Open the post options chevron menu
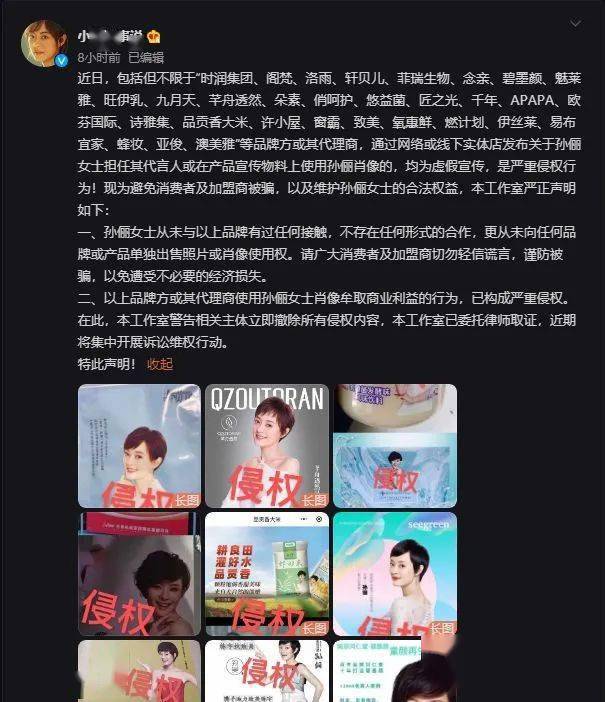Screen dimensions: 605x702 [x=574, y=24]
